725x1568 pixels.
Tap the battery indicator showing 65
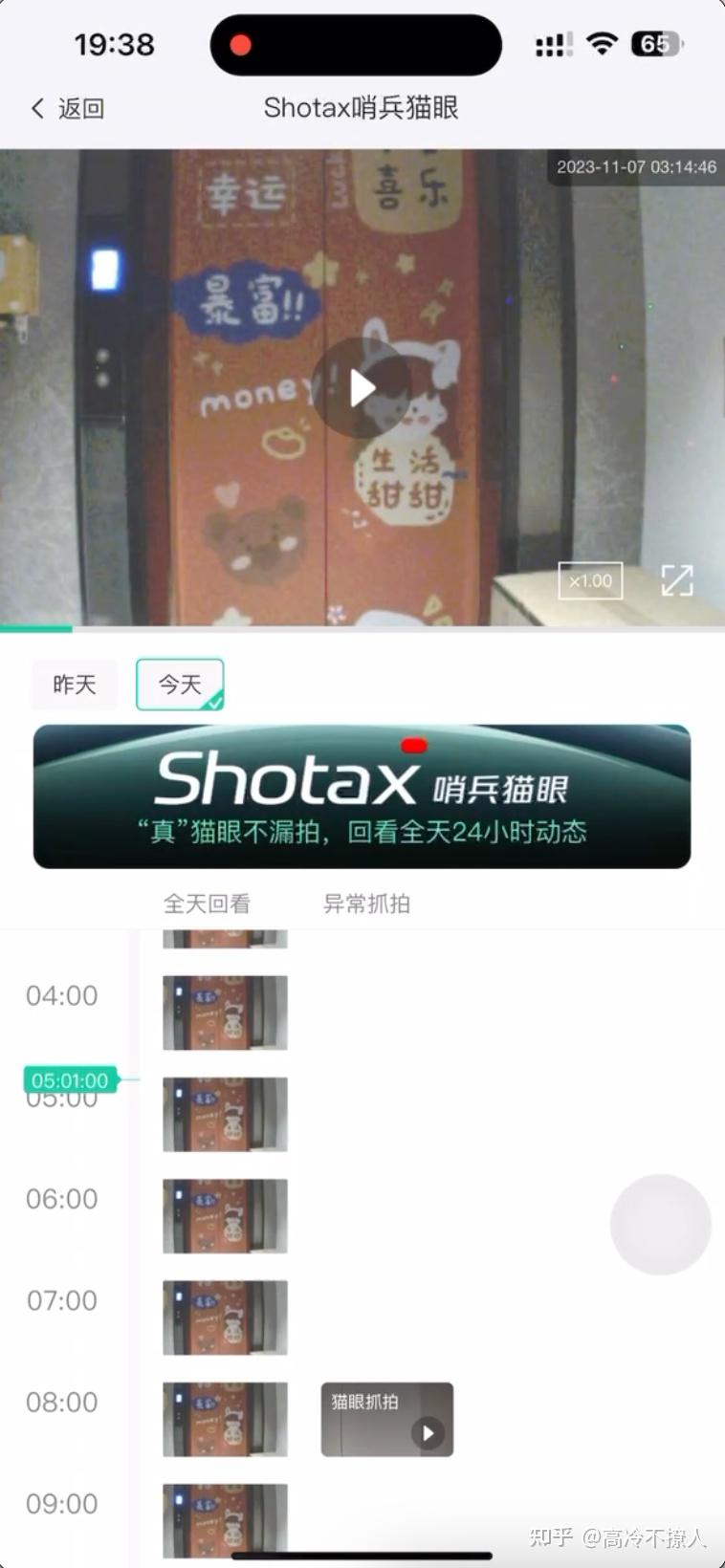[x=656, y=44]
